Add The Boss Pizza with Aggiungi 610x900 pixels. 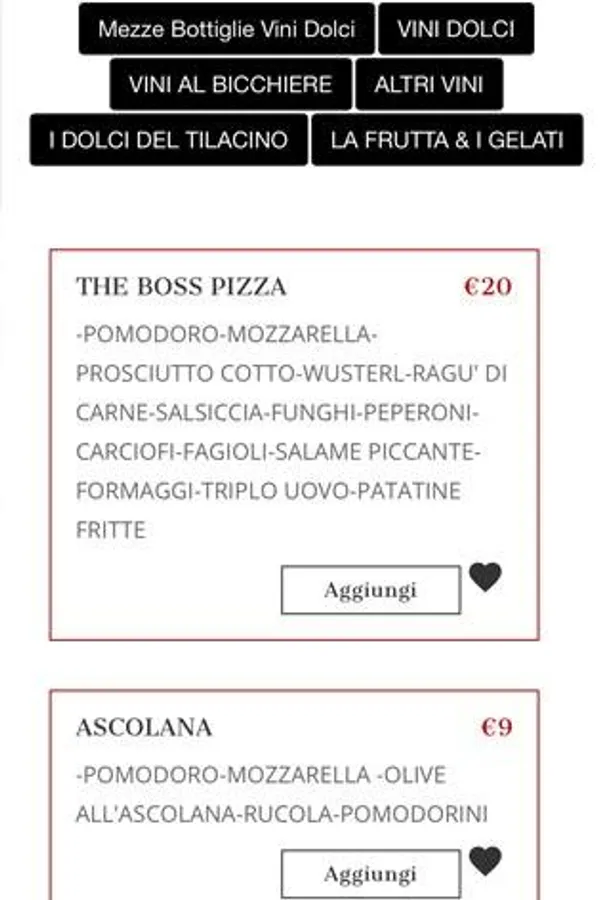[371, 590]
